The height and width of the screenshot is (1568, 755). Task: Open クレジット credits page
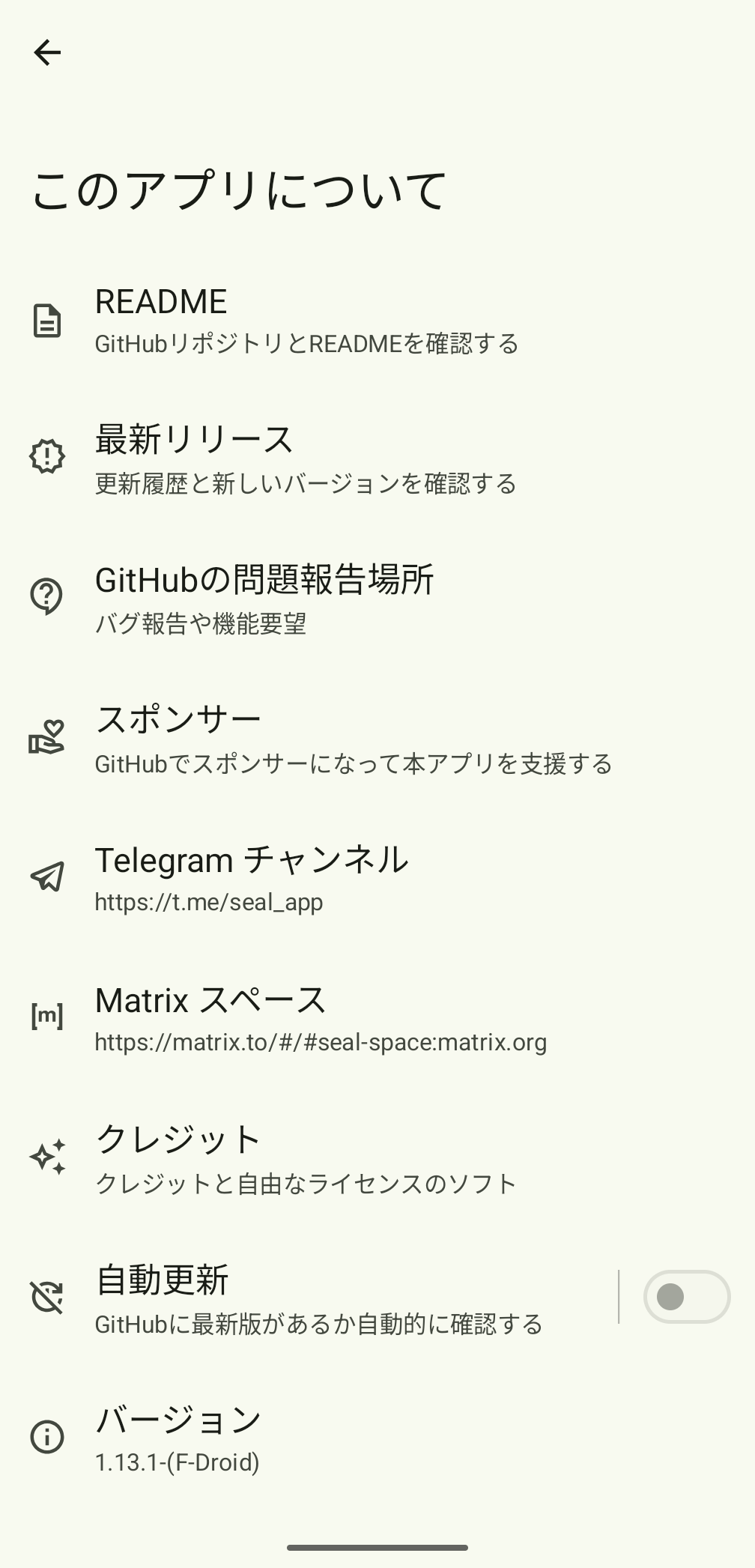(307, 1158)
